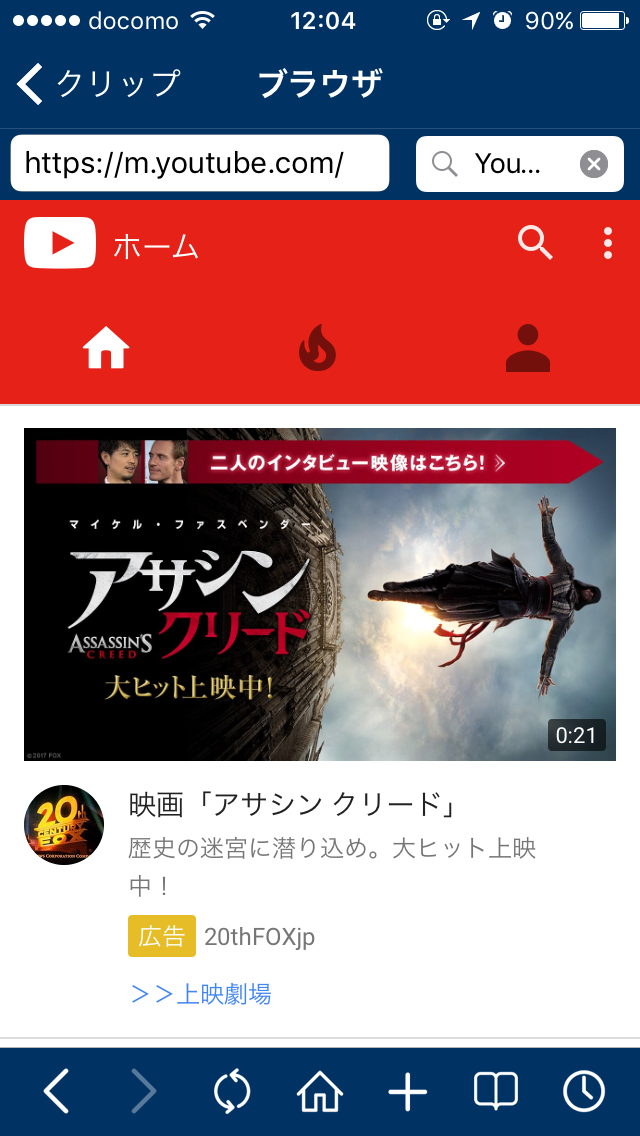Tap the plus button in toolbar
The width and height of the screenshot is (640, 1136).
[x=408, y=1090]
